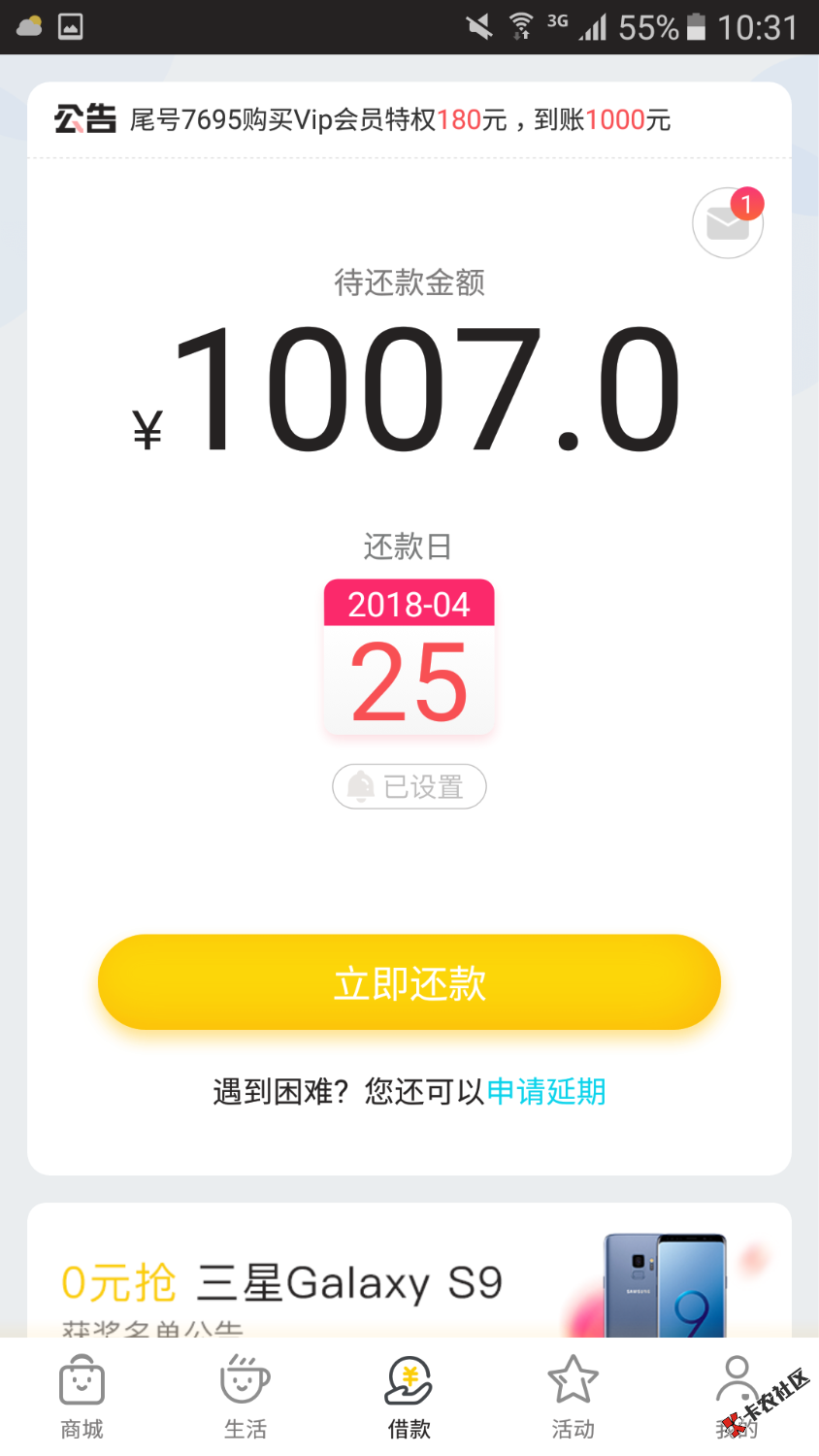Viewport: 819px width, 1456px height.
Task: Open the 三星Galaxy S9 promo card
Action: pyautogui.click(x=409, y=1281)
